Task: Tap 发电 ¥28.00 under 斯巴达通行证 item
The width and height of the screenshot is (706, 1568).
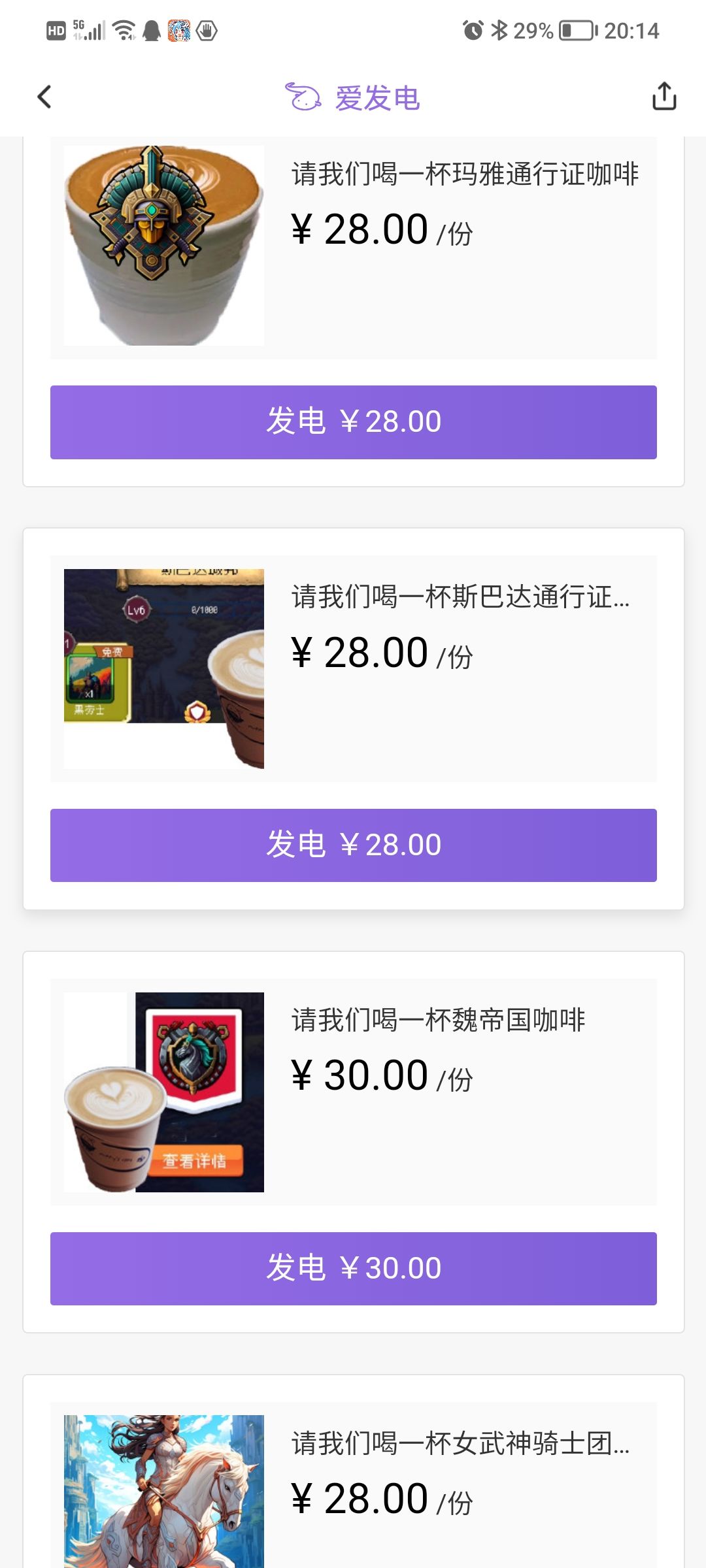Action: click(353, 845)
